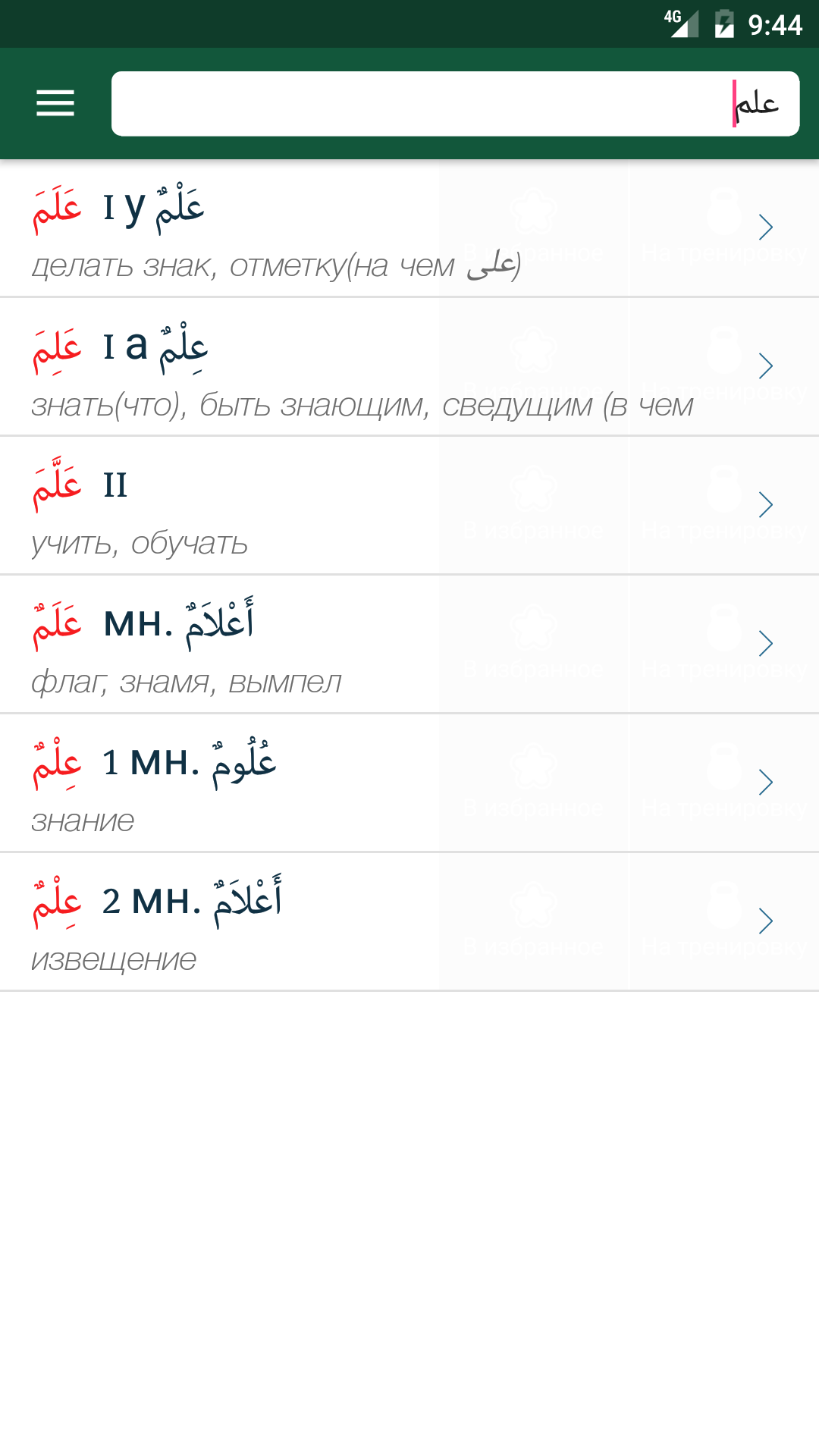The height and width of the screenshot is (1456, 819).
Task: View the entry "учить, обучать"
Action: click(x=227, y=506)
